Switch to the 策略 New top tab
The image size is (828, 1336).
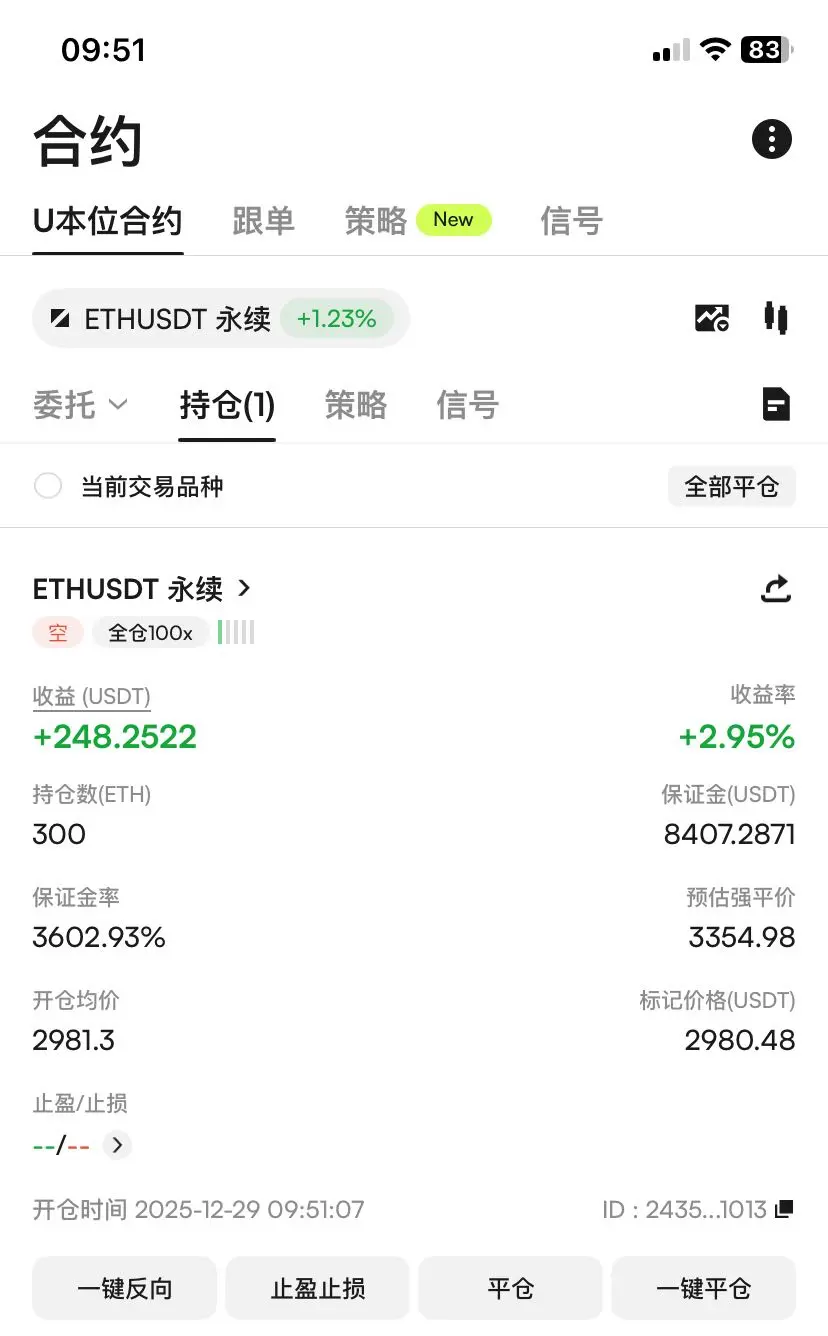[417, 221]
